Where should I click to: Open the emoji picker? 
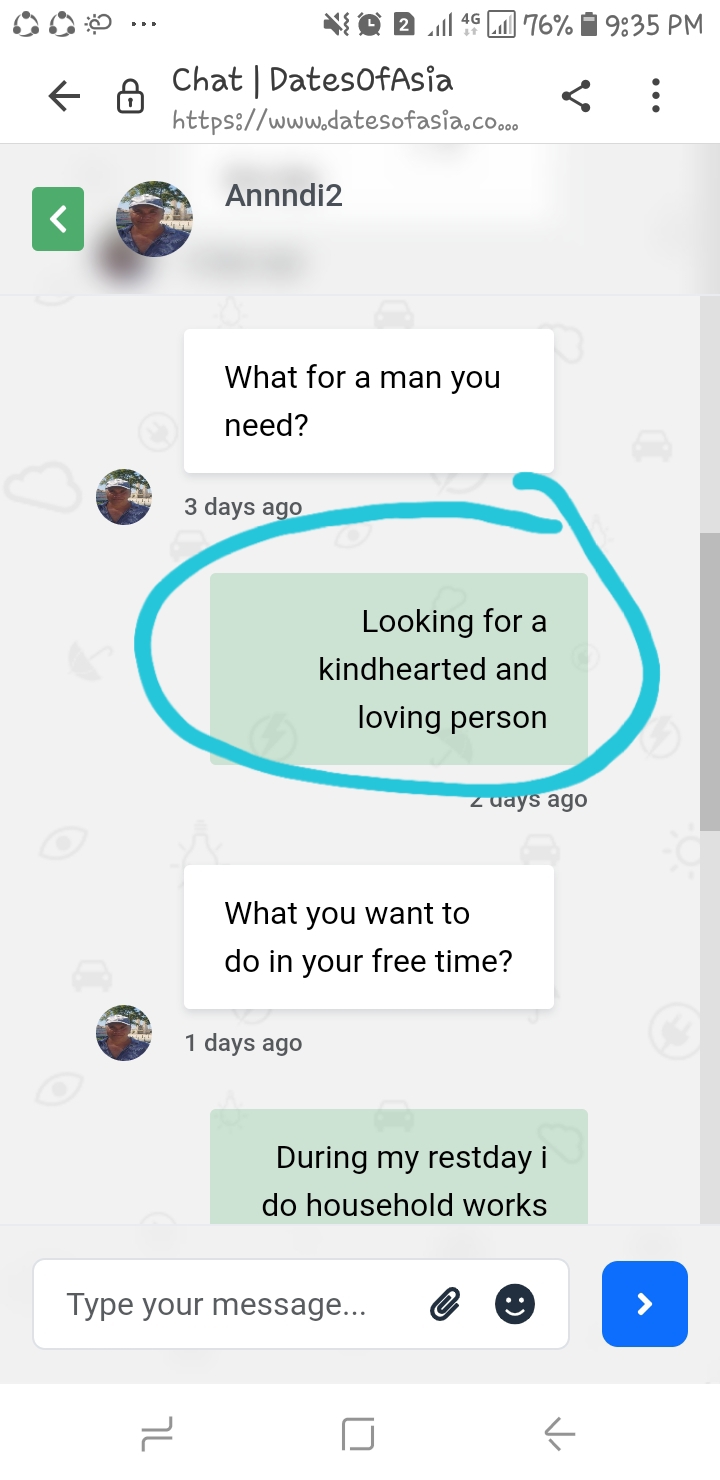tap(515, 1304)
